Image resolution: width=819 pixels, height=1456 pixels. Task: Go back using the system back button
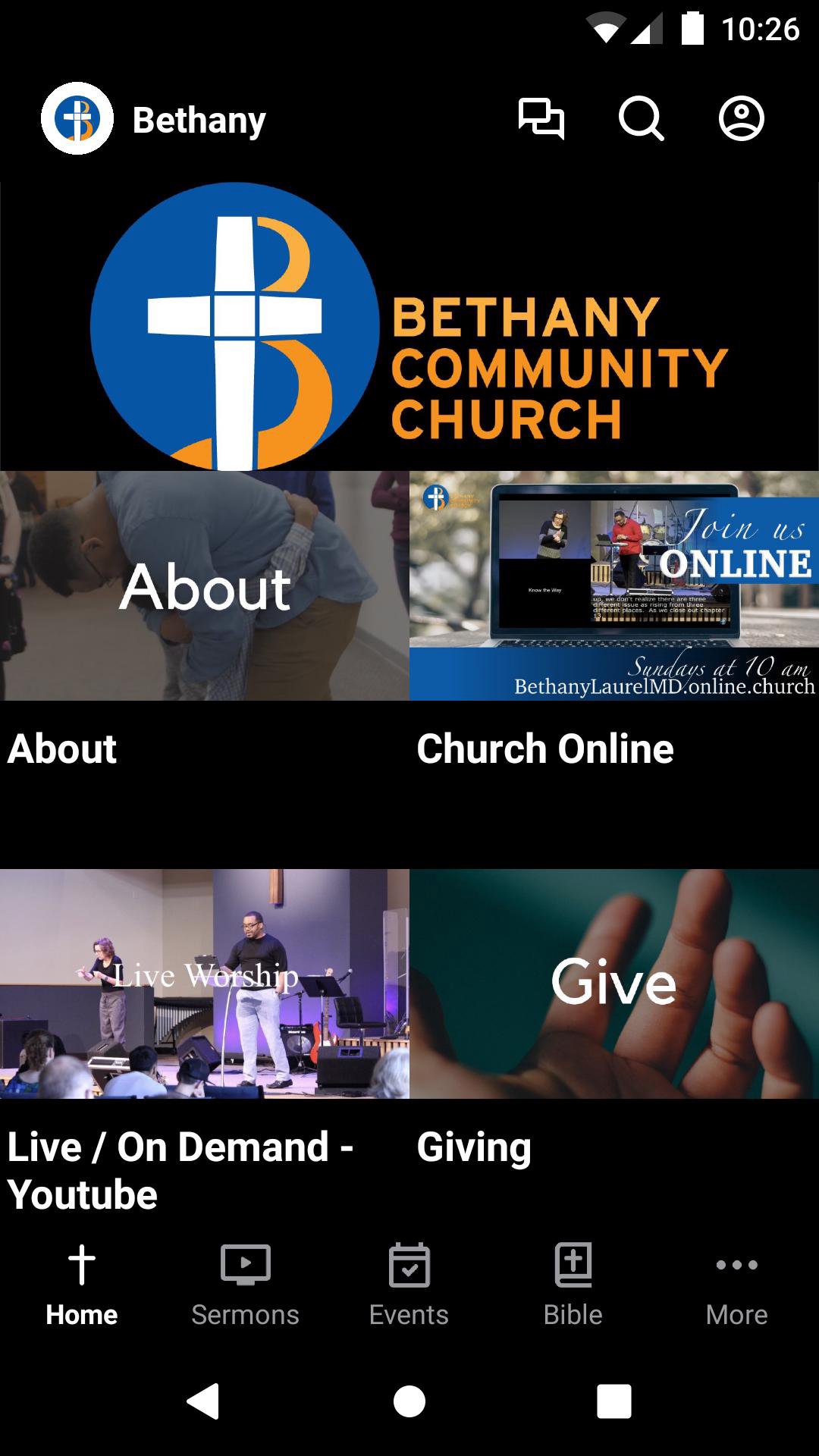coord(203,1401)
